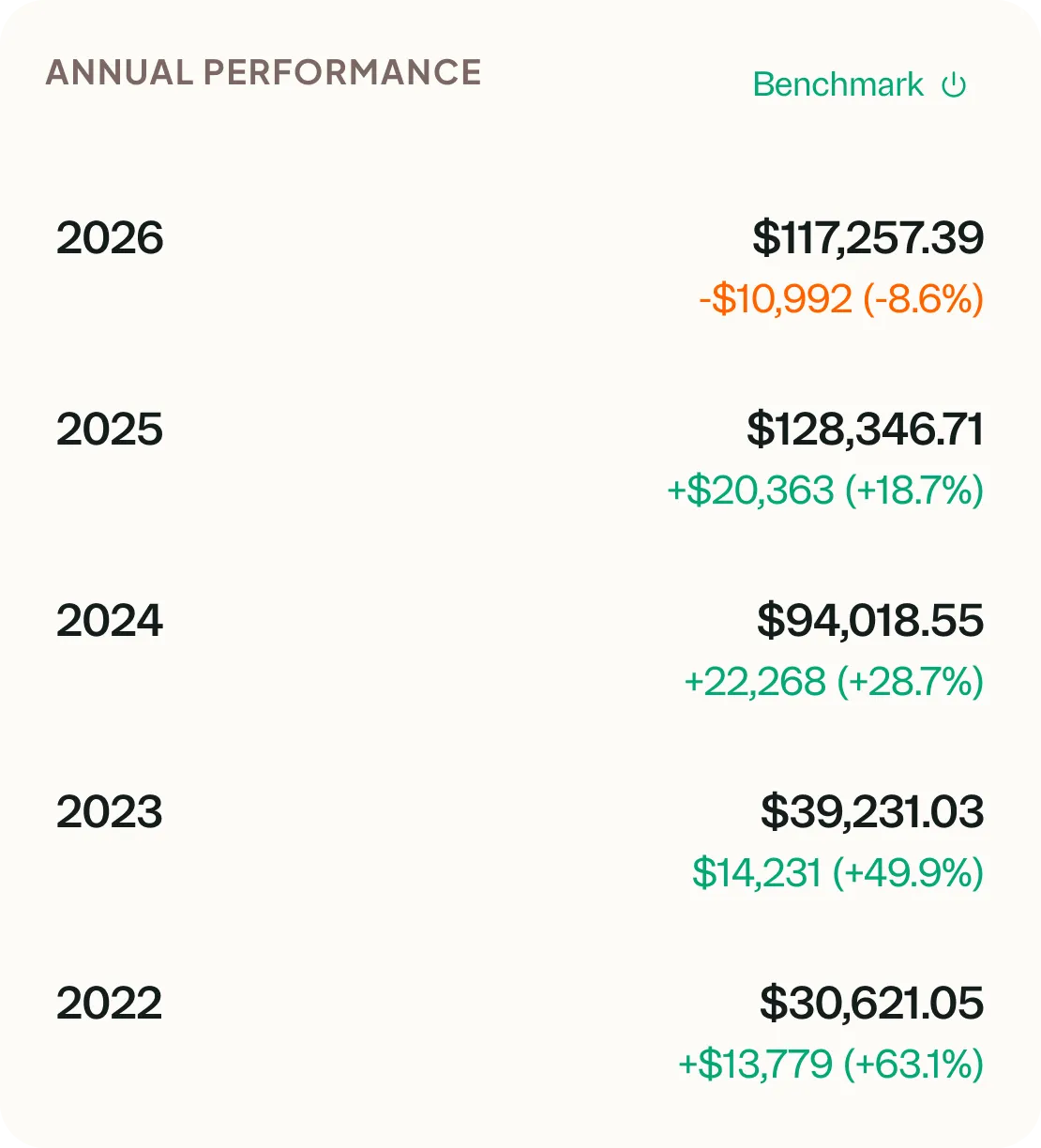Click the $39,231.03 balance for 2023
Screen dimensions: 1041x1148
point(872,812)
